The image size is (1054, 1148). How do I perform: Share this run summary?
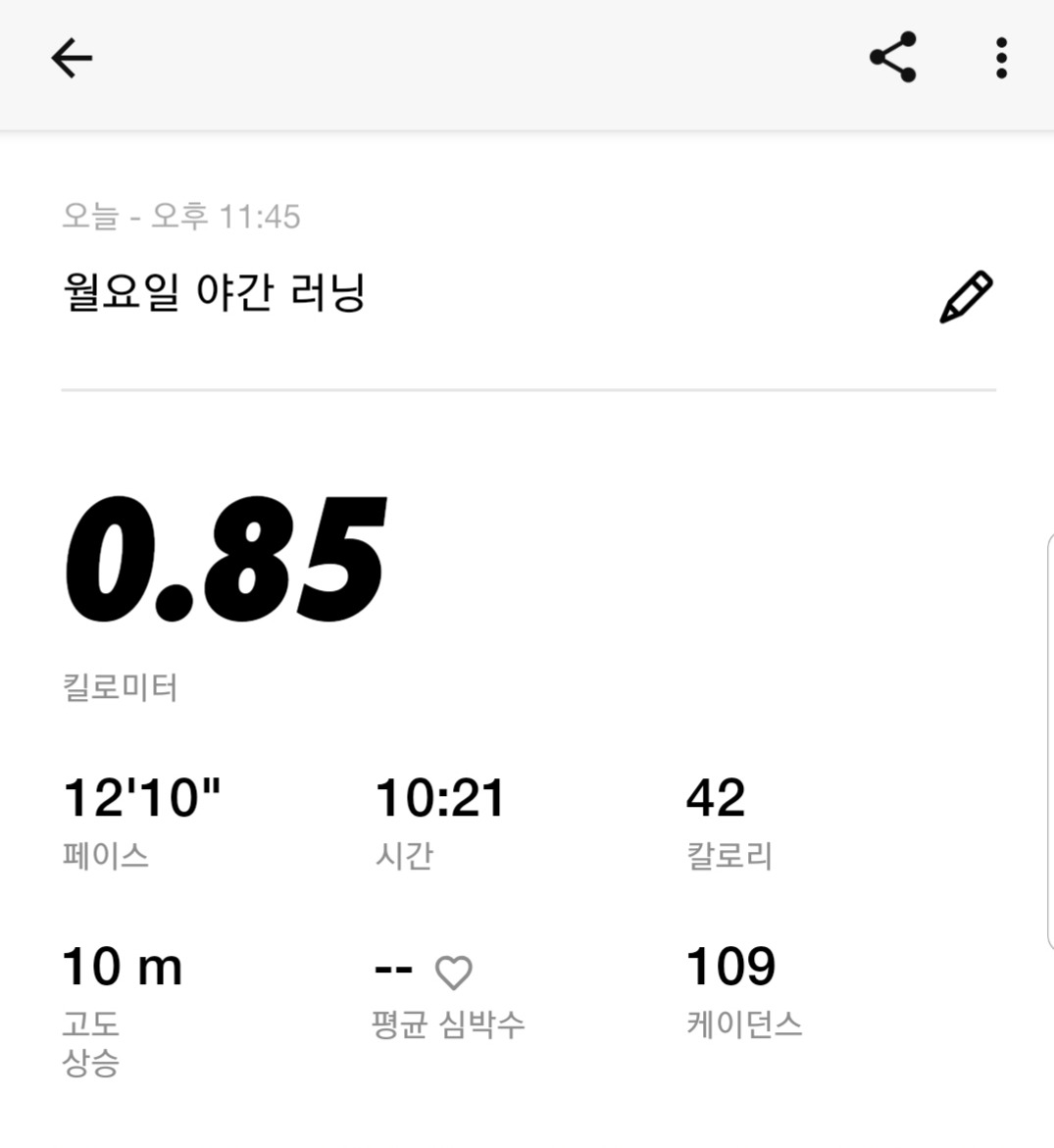[x=892, y=58]
